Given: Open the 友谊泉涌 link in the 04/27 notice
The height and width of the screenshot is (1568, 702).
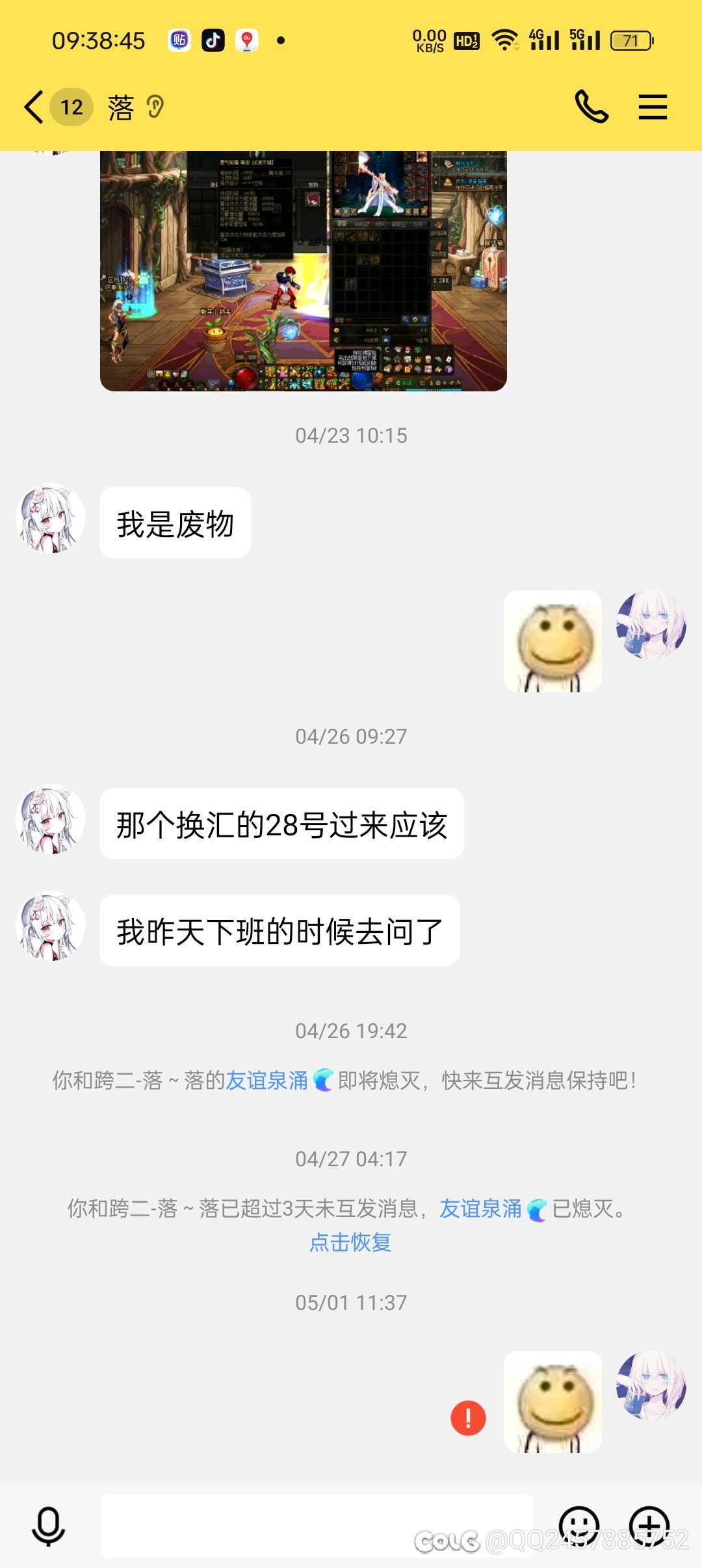Looking at the screenshot, I should point(481,1209).
